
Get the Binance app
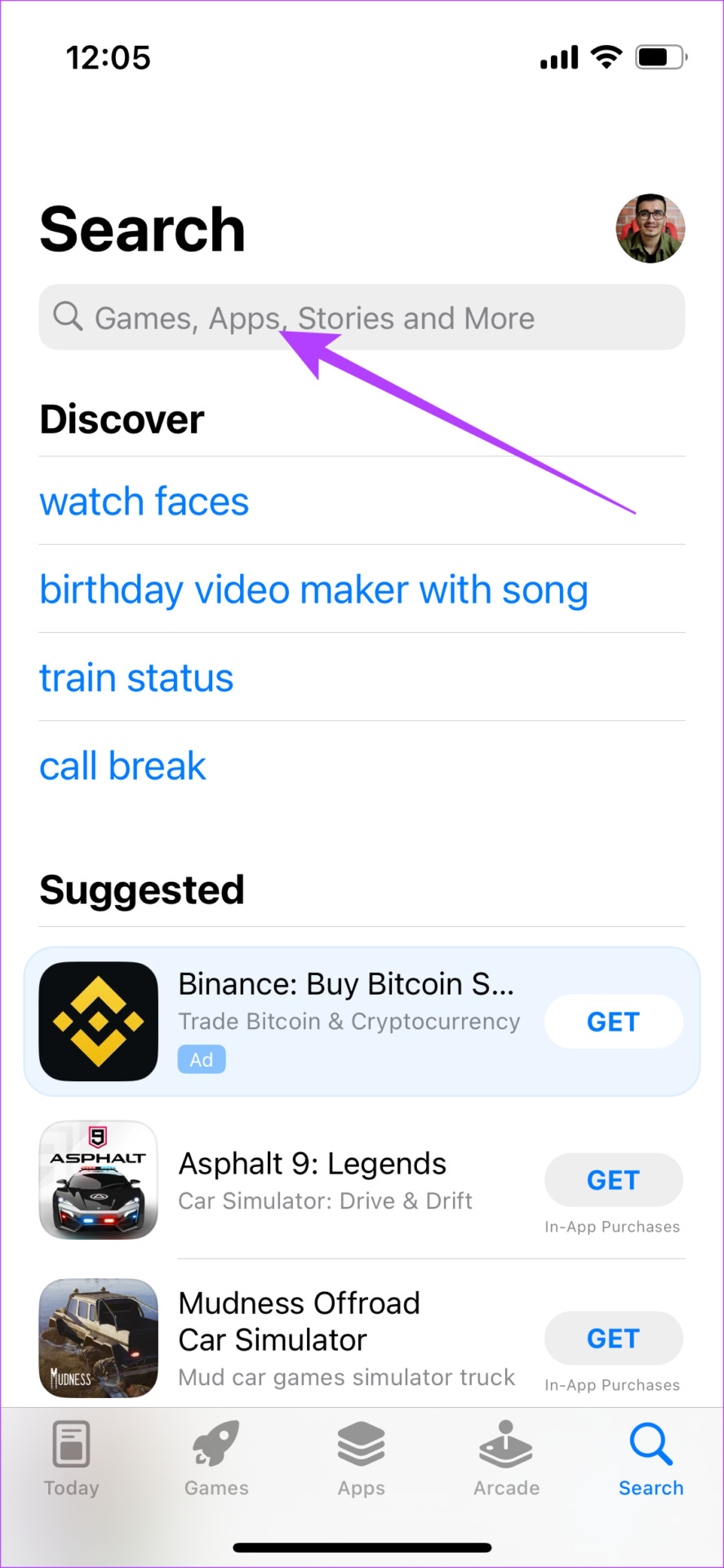pos(613,1022)
